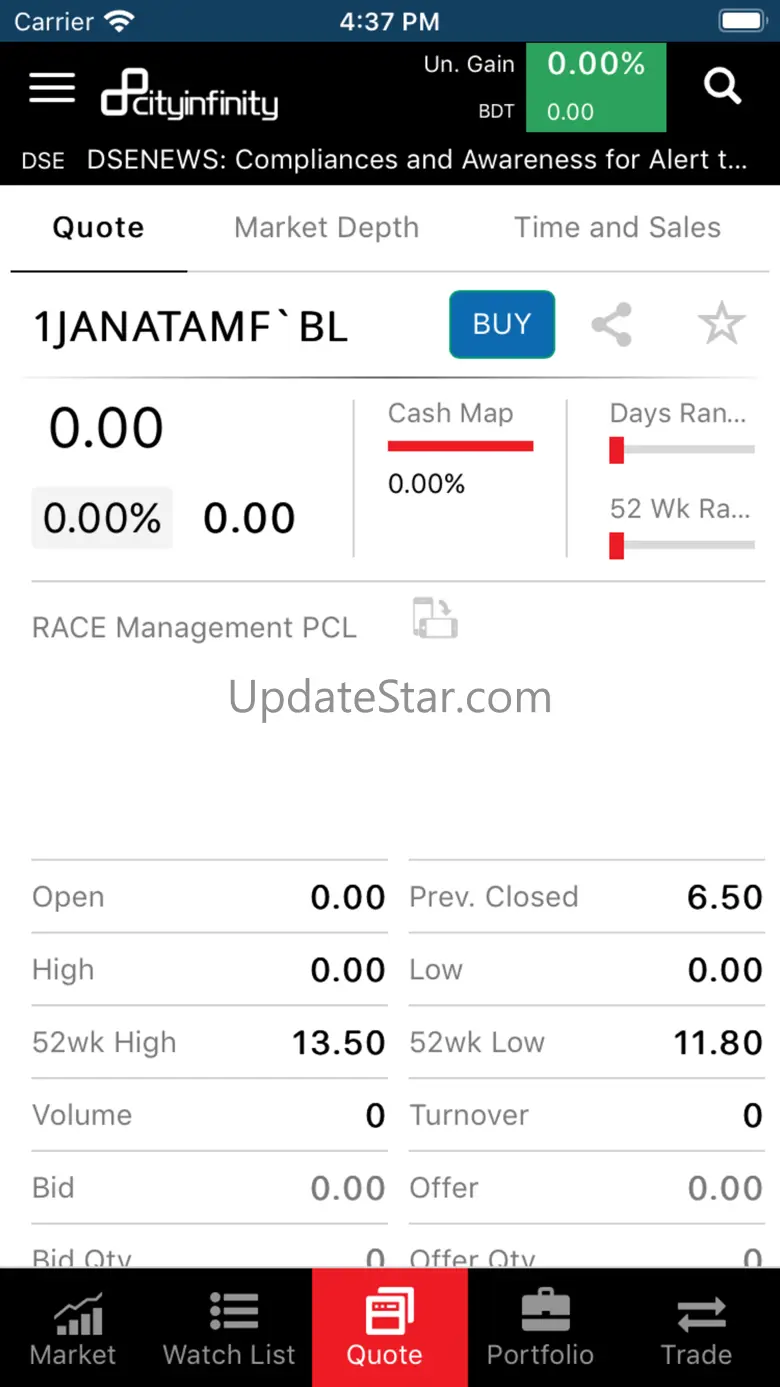
Task: Open the search magnifier
Action: 722,88
